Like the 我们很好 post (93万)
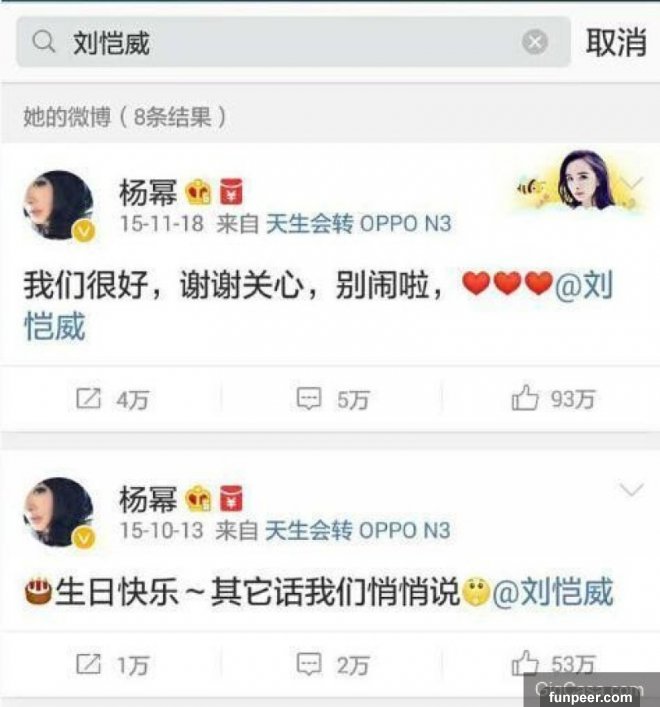This screenshot has width=660, height=707. point(553,399)
